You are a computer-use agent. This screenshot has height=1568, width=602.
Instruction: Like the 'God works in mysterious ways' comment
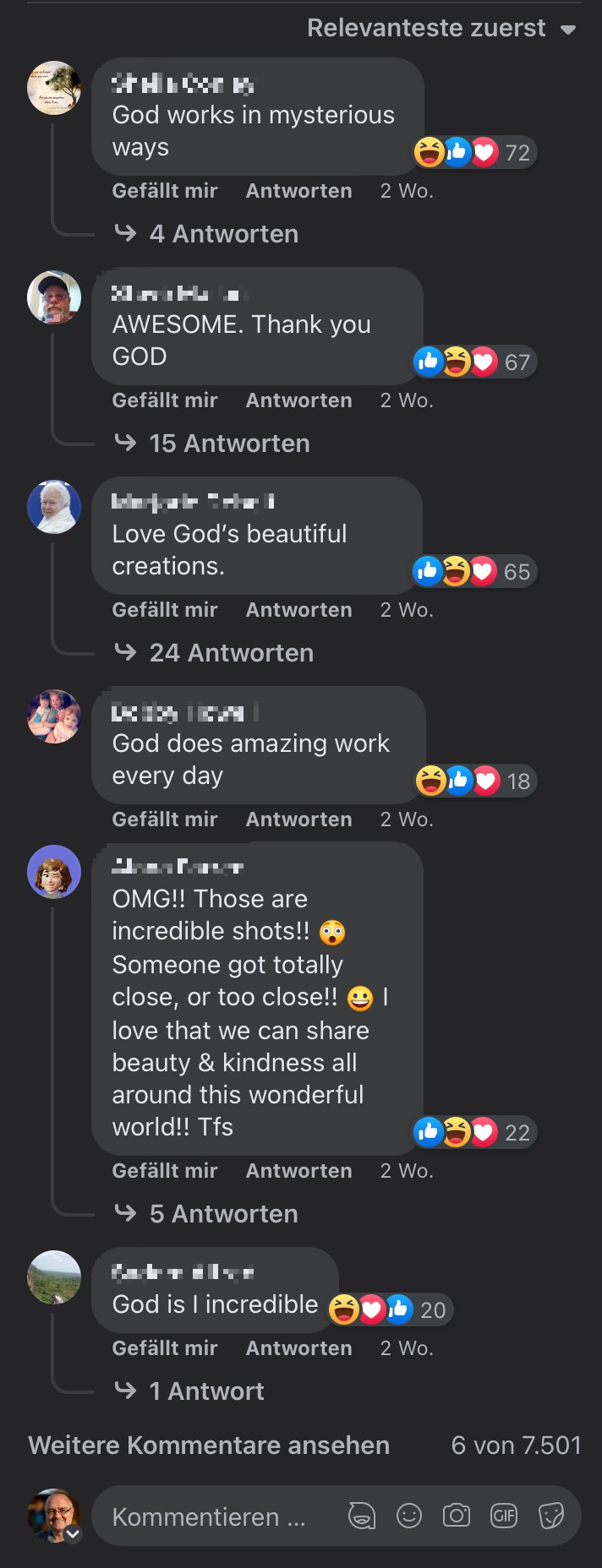tap(165, 191)
